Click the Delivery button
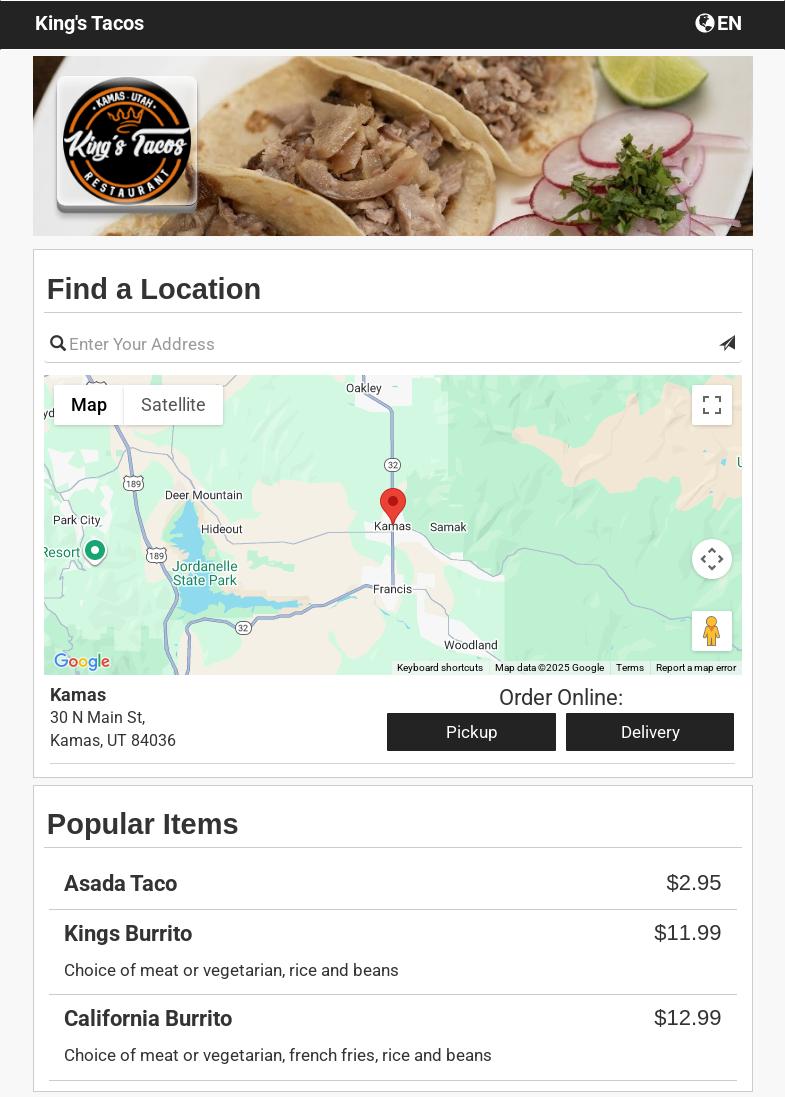This screenshot has width=785, height=1097. tap(649, 732)
